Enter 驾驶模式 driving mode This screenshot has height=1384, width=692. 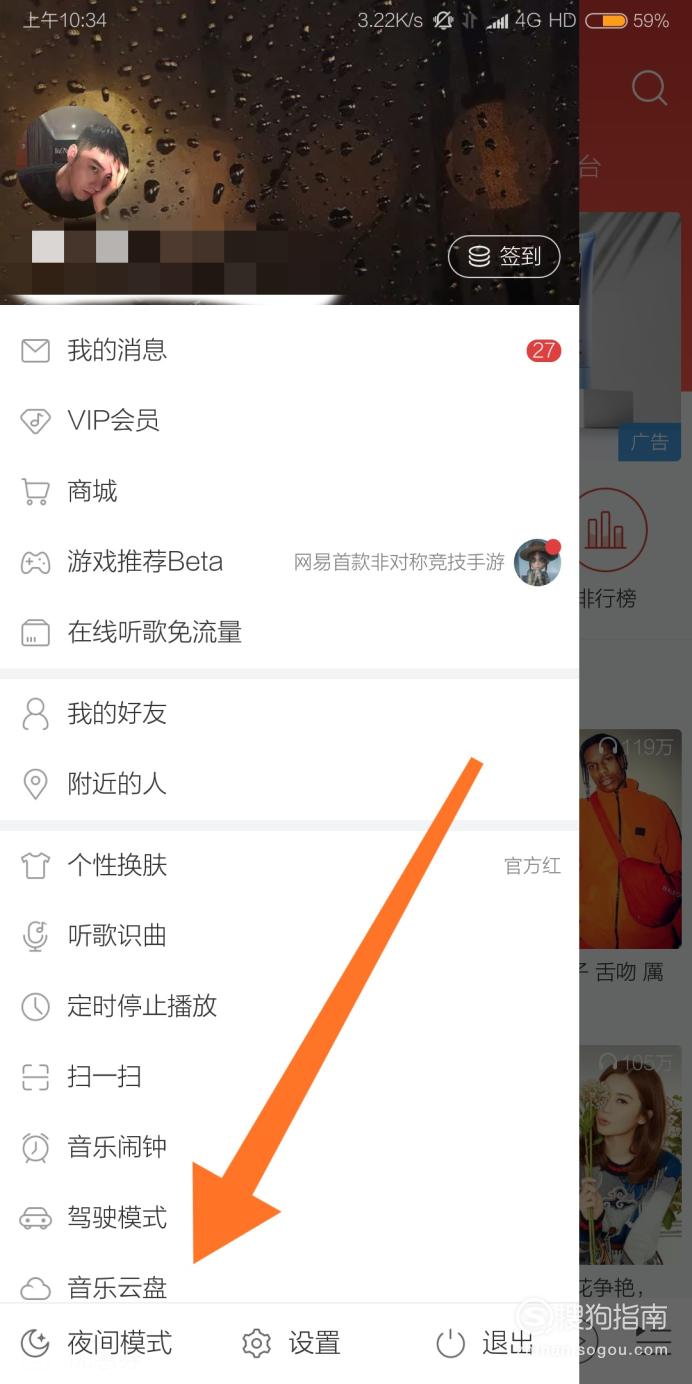click(x=289, y=1218)
